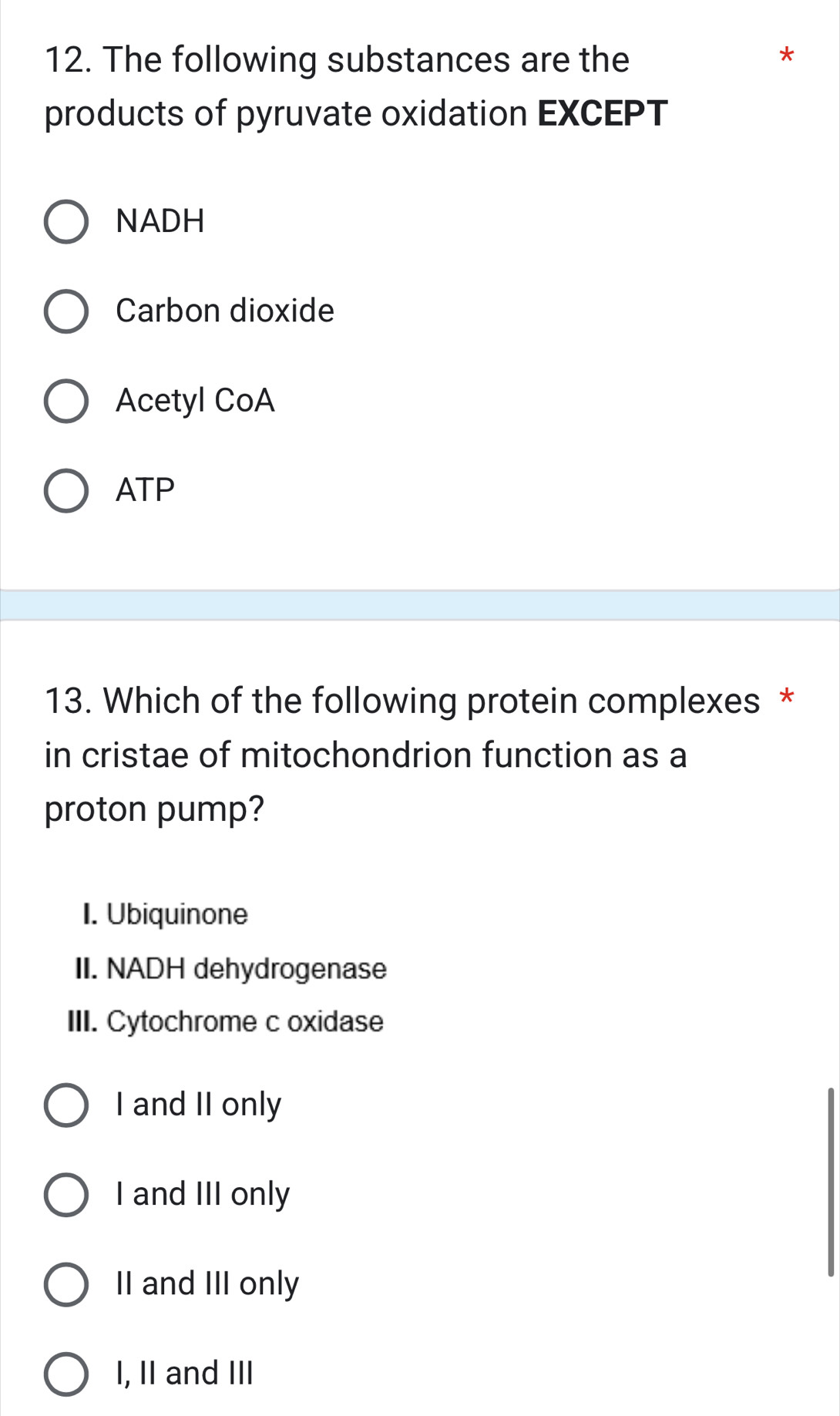This screenshot has height=1416, width=840.
Task: Choose ATP for question 12
Action: tap(145, 489)
